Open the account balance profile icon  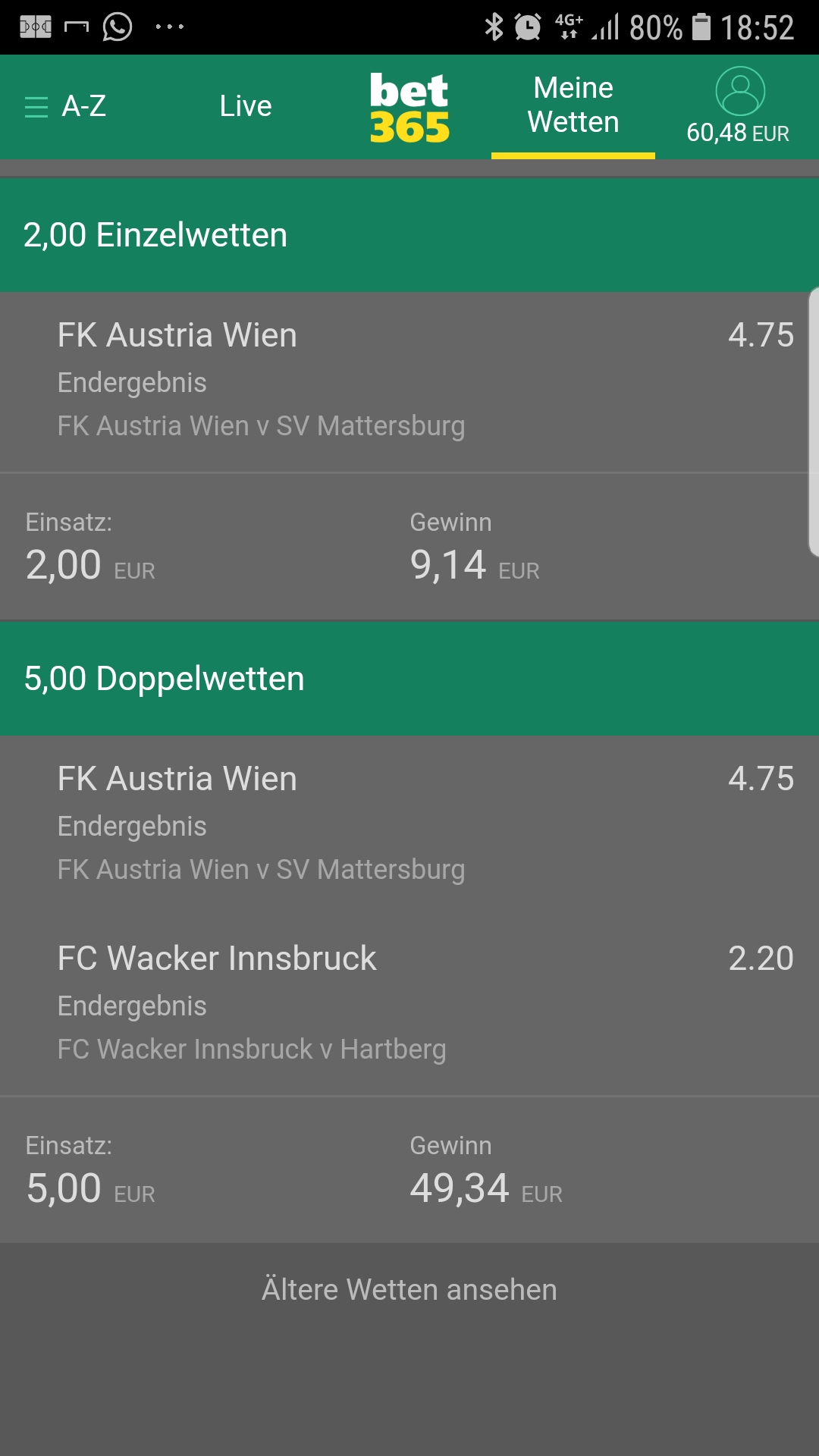[739, 92]
